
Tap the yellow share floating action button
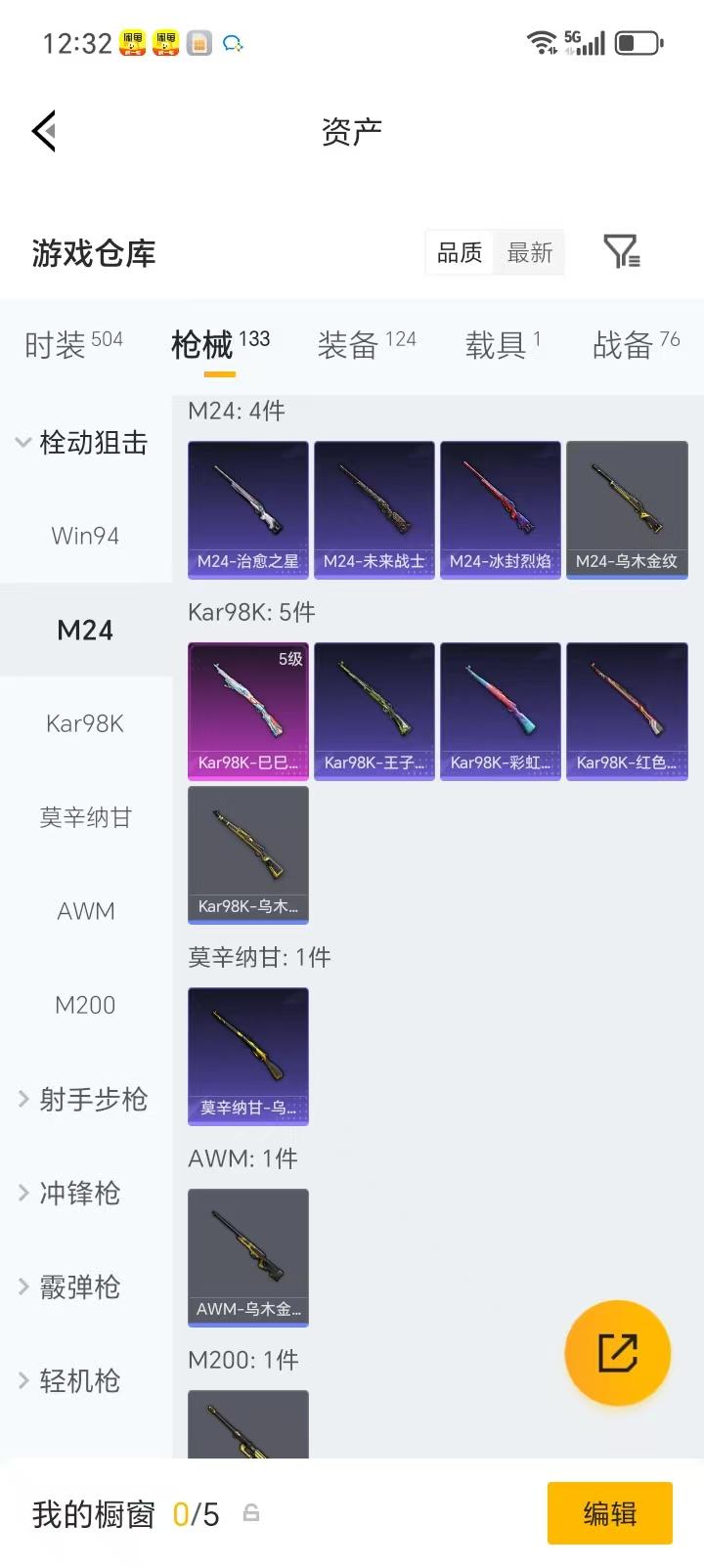[x=617, y=1352]
